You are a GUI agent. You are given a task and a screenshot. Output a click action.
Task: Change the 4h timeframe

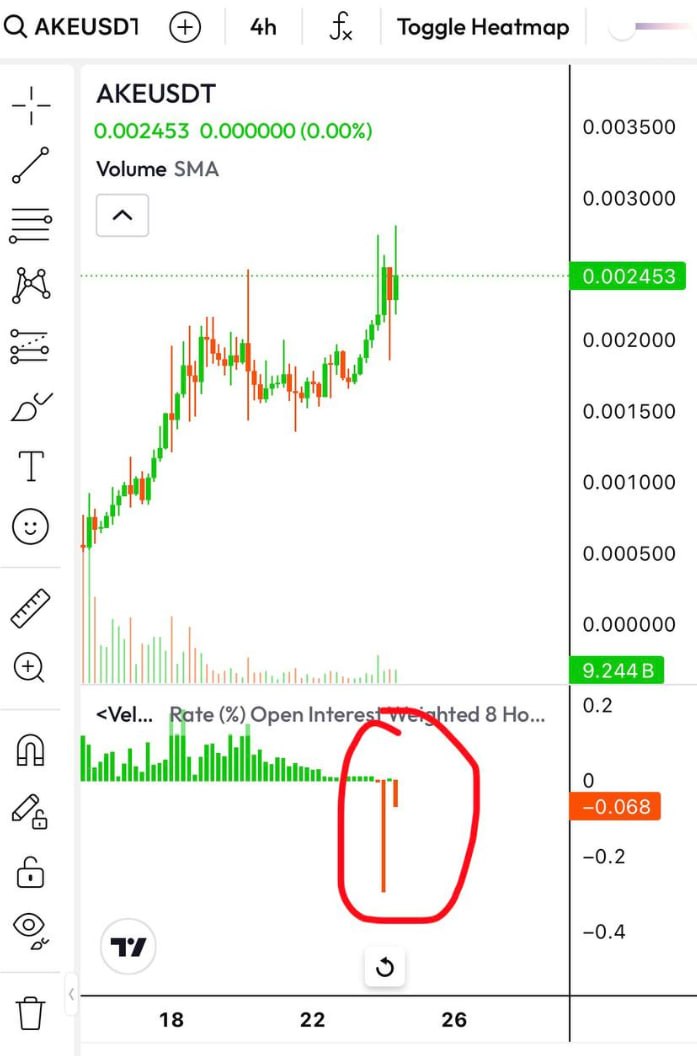[x=263, y=28]
